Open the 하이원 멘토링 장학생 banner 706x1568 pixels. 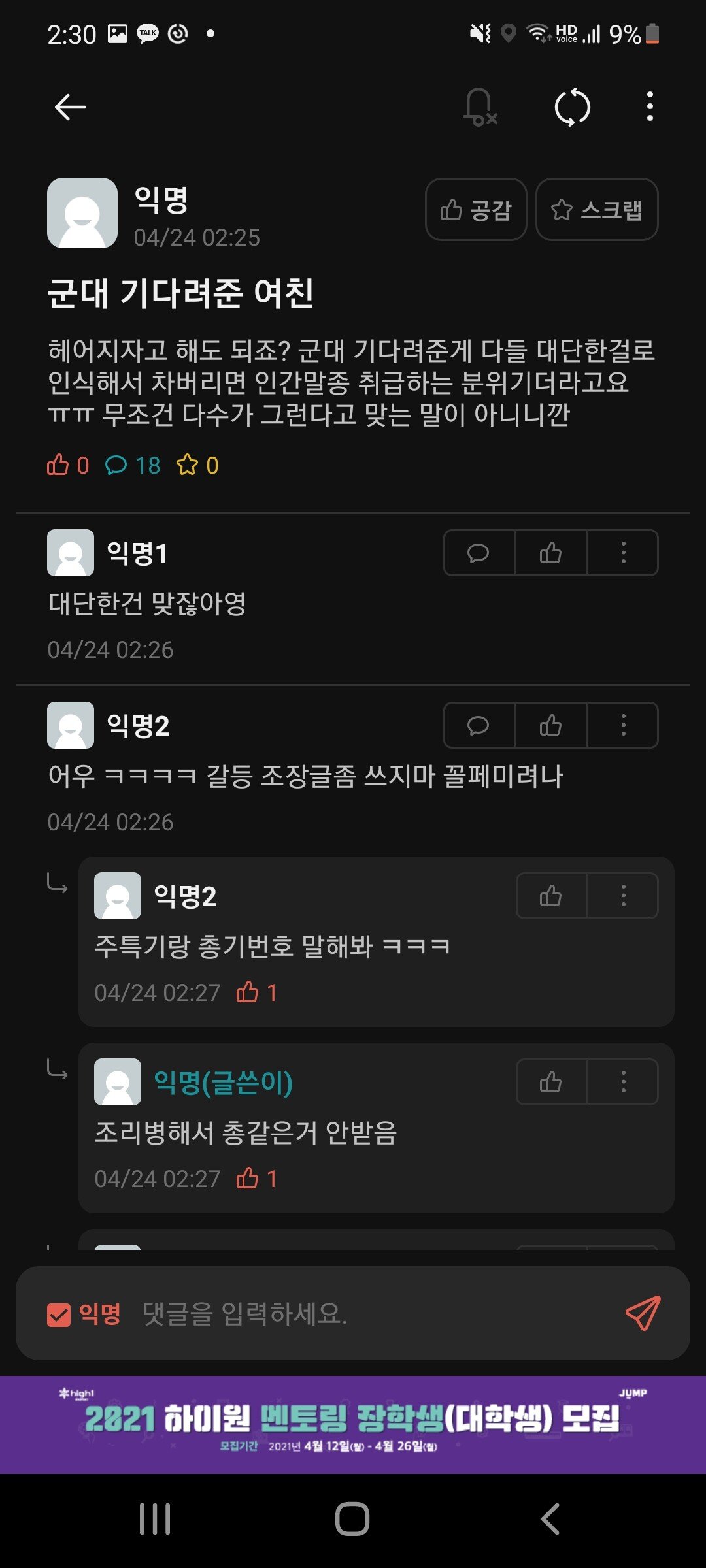(353, 1424)
